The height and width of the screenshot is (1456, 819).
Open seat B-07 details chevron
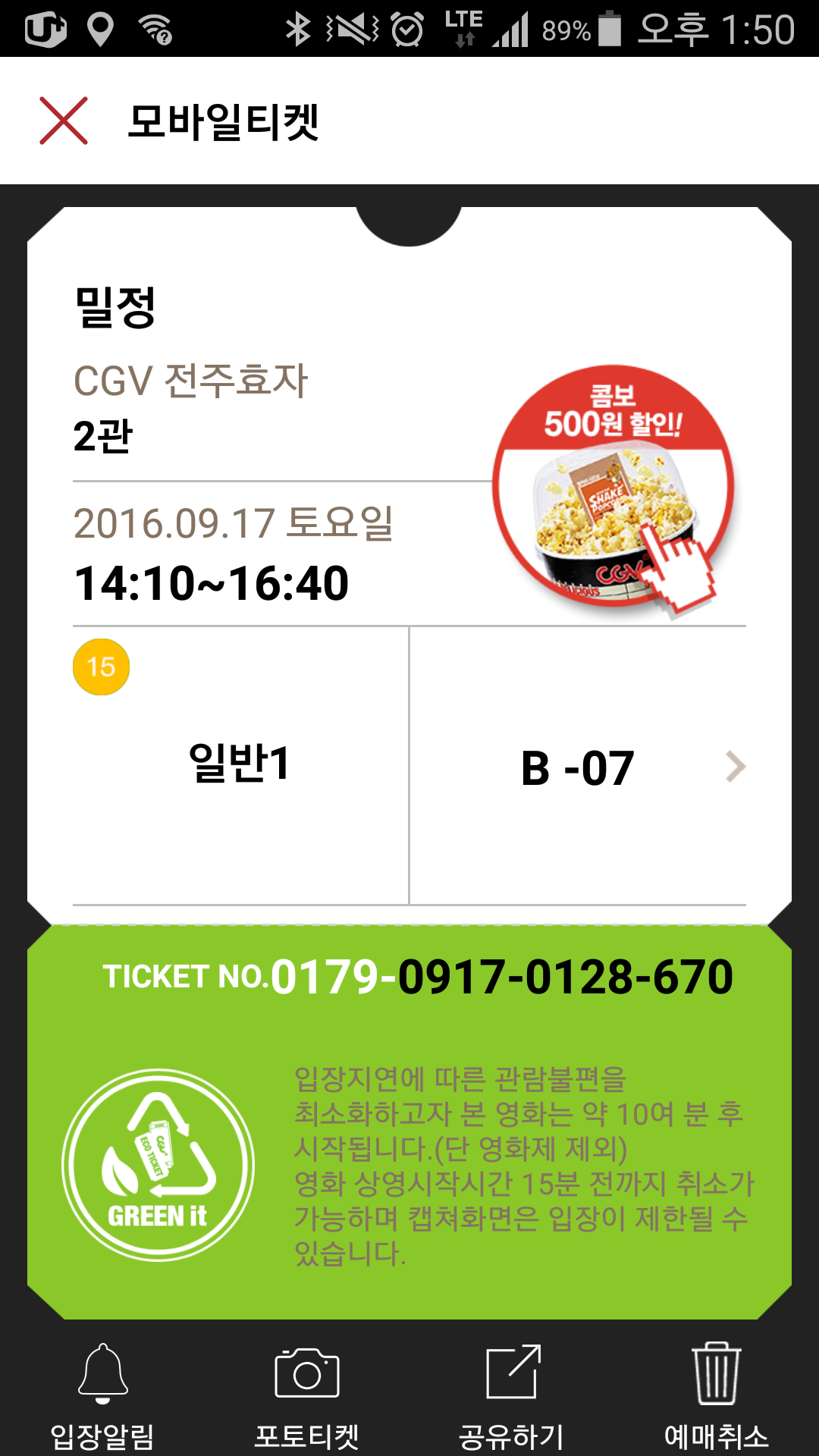(735, 767)
